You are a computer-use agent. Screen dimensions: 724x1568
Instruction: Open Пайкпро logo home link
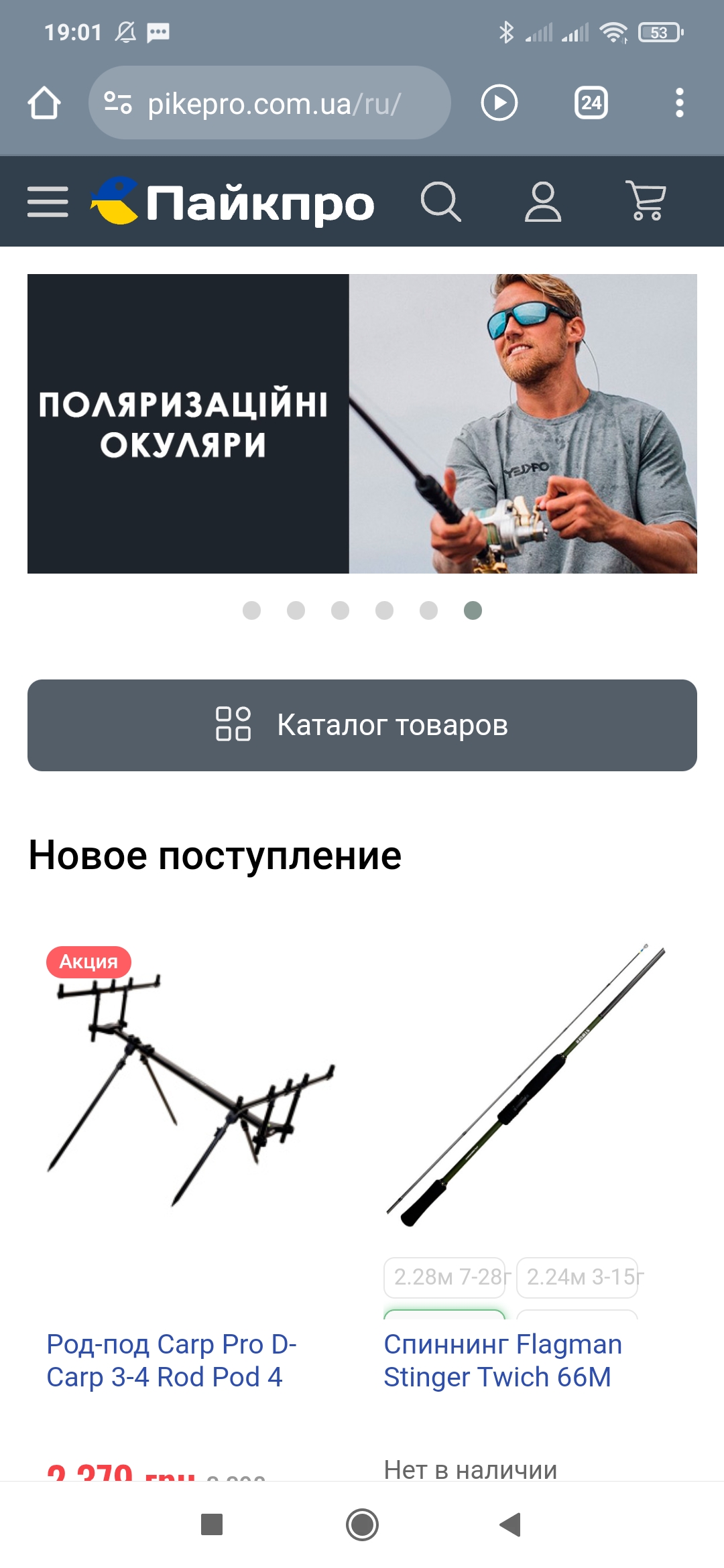pyautogui.click(x=233, y=202)
